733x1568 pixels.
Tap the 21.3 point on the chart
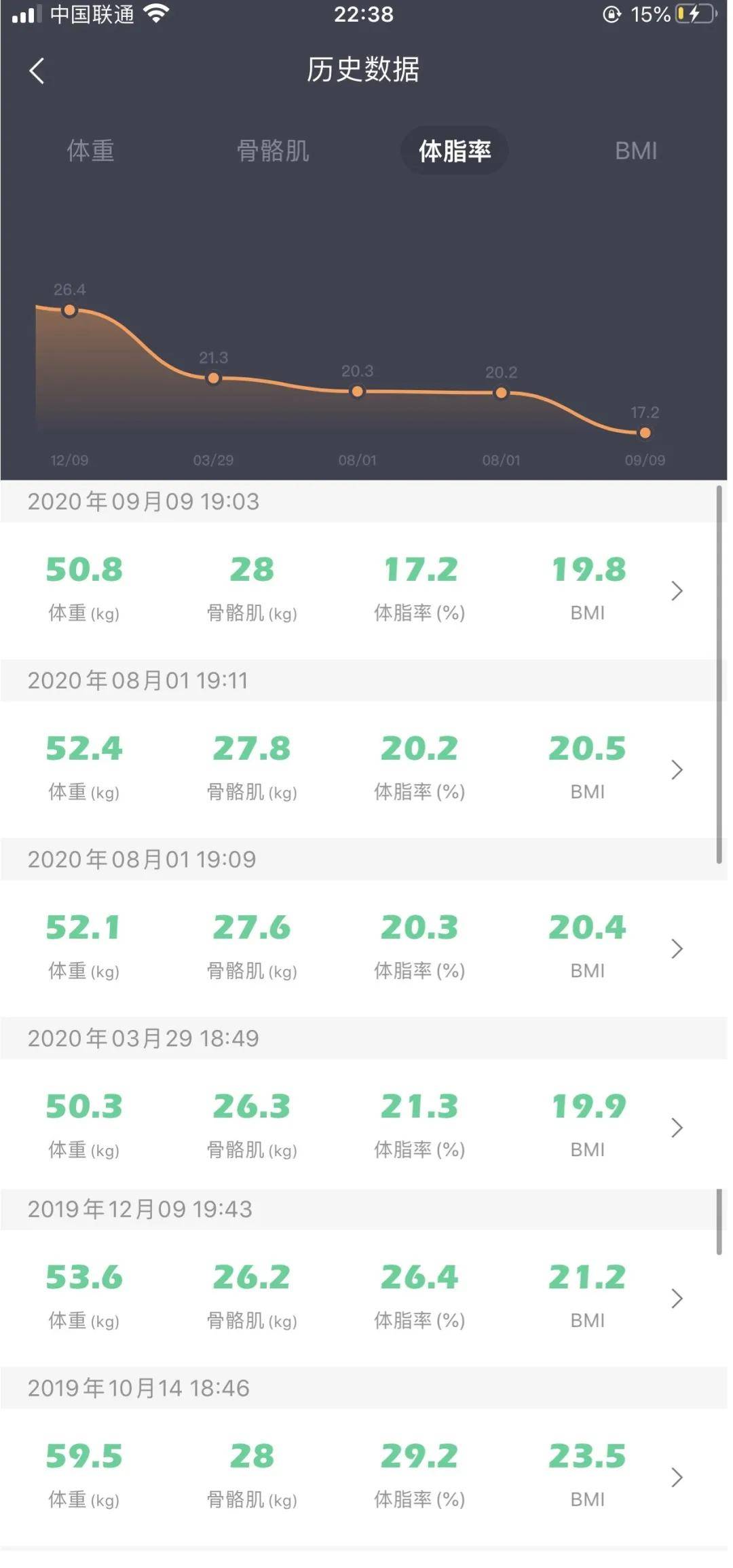click(x=213, y=378)
